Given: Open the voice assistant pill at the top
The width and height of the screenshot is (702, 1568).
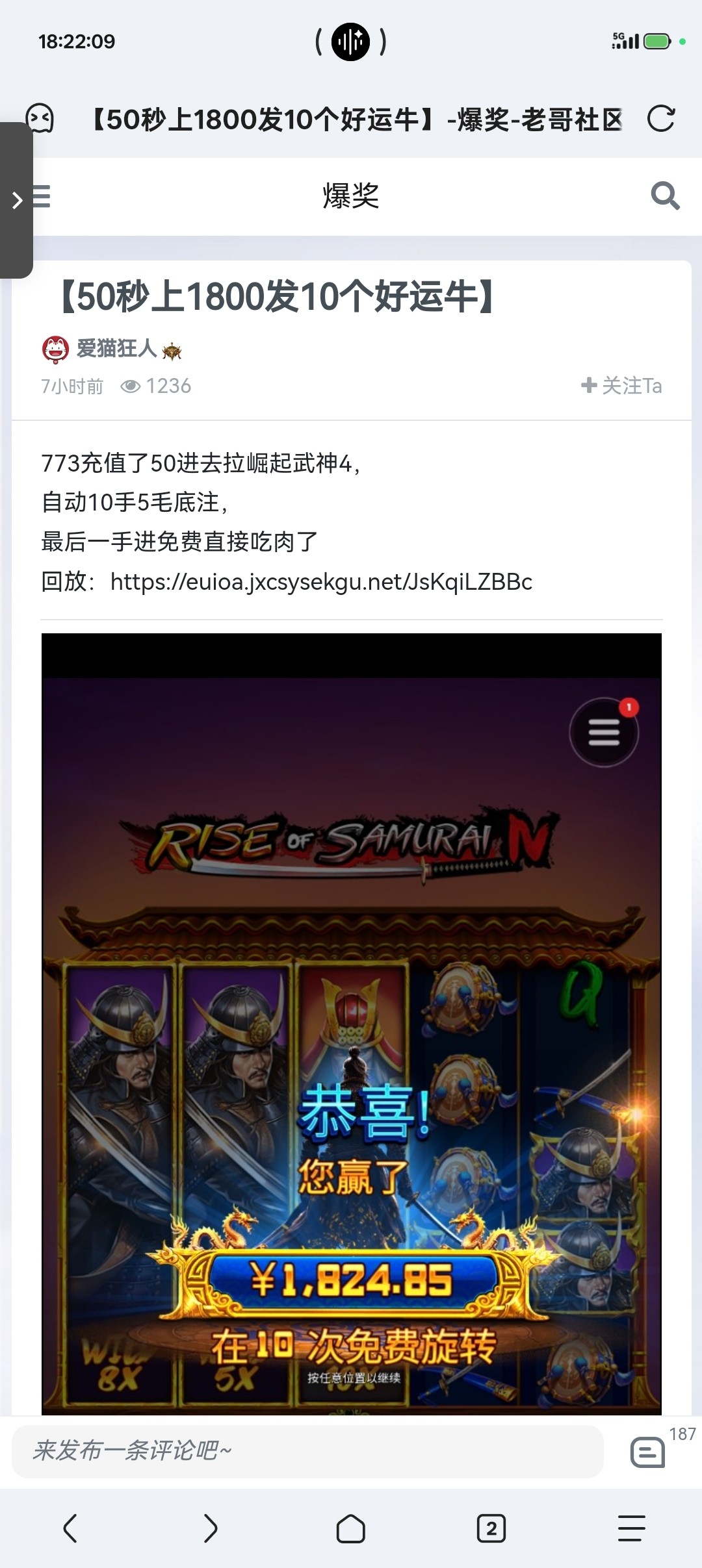Looking at the screenshot, I should [351, 42].
